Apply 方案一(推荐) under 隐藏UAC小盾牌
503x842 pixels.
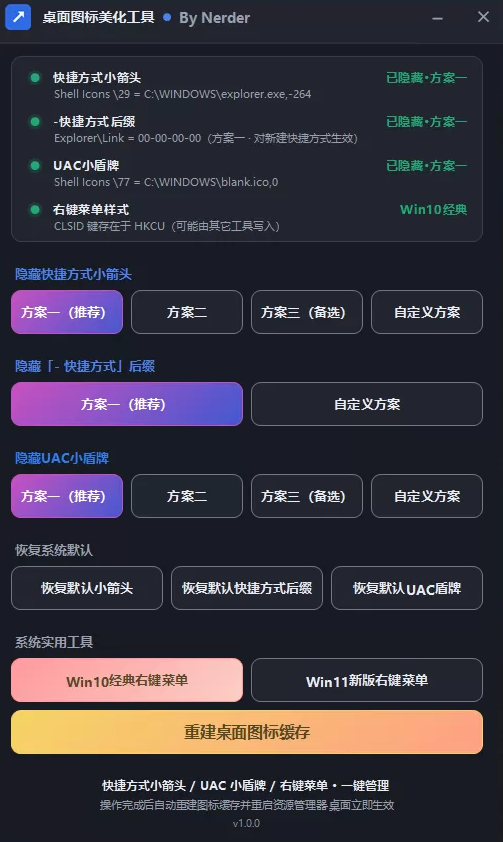tap(67, 496)
